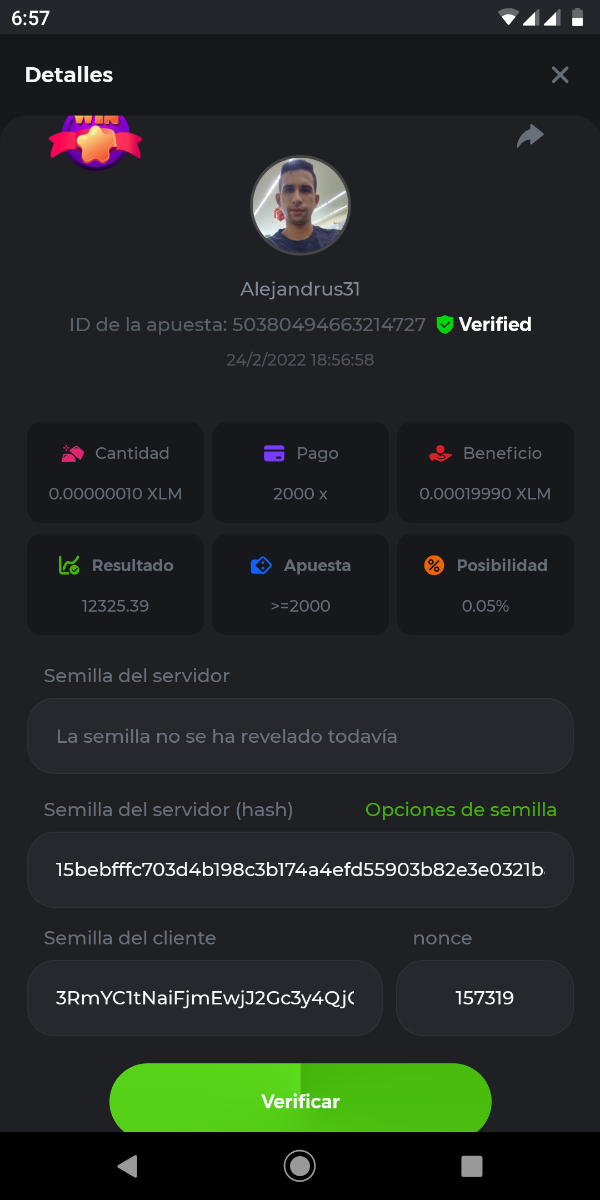Open Alejandrus31's profile picture
This screenshot has height=1200, width=600.
point(300,205)
